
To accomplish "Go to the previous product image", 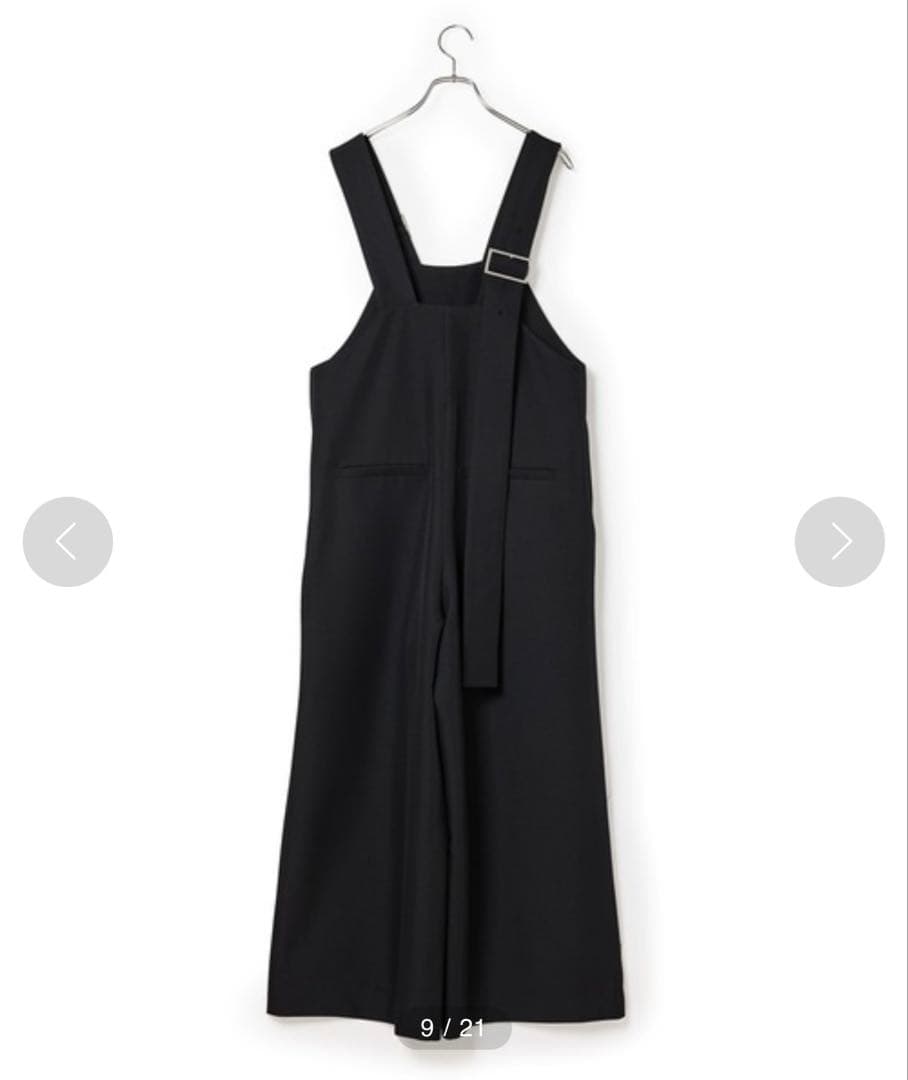I will point(67,541).
